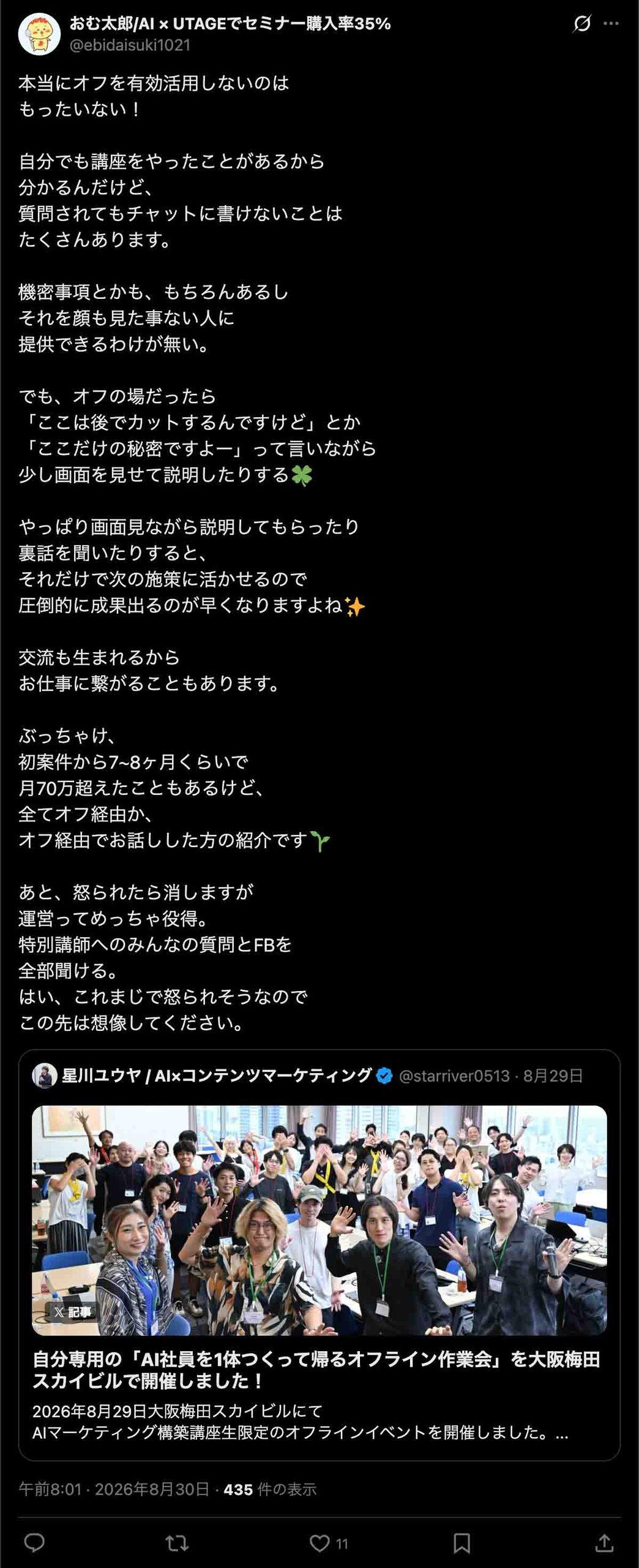Open the quoted post by 星川ユウヤ

point(319,1254)
